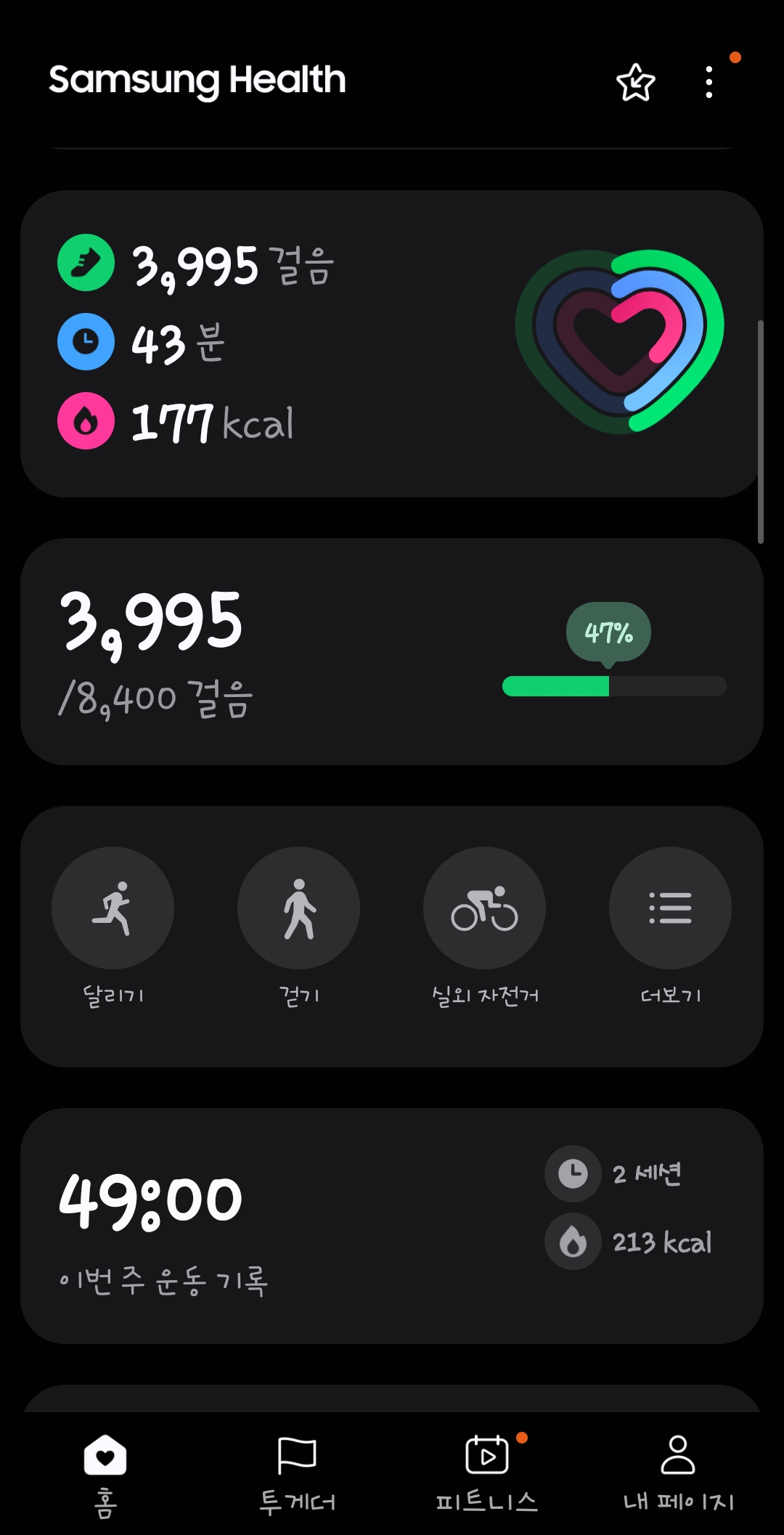The width and height of the screenshot is (784, 1535).
Task: Start a 실외 자전거 cycling workout
Action: tap(484, 908)
